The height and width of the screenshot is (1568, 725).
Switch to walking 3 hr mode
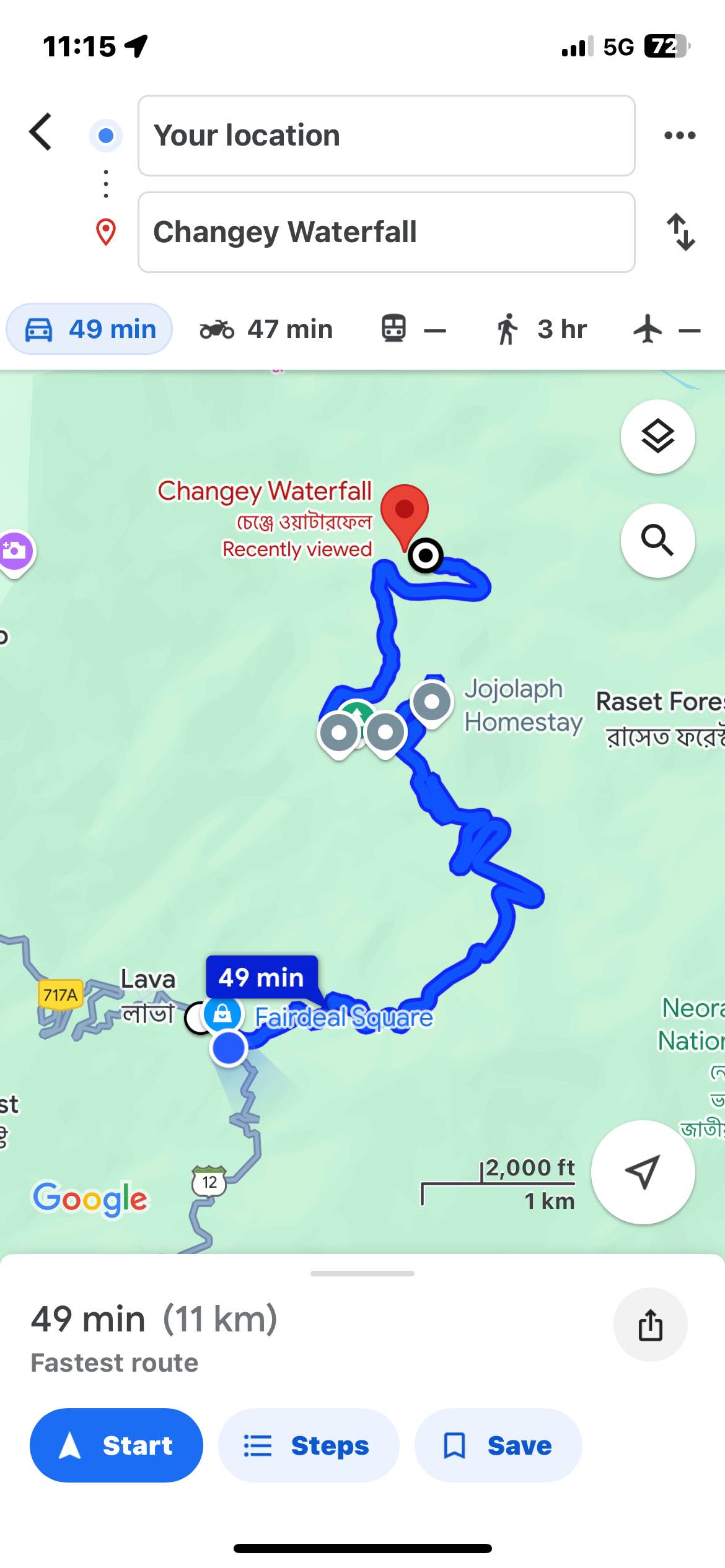click(540, 329)
